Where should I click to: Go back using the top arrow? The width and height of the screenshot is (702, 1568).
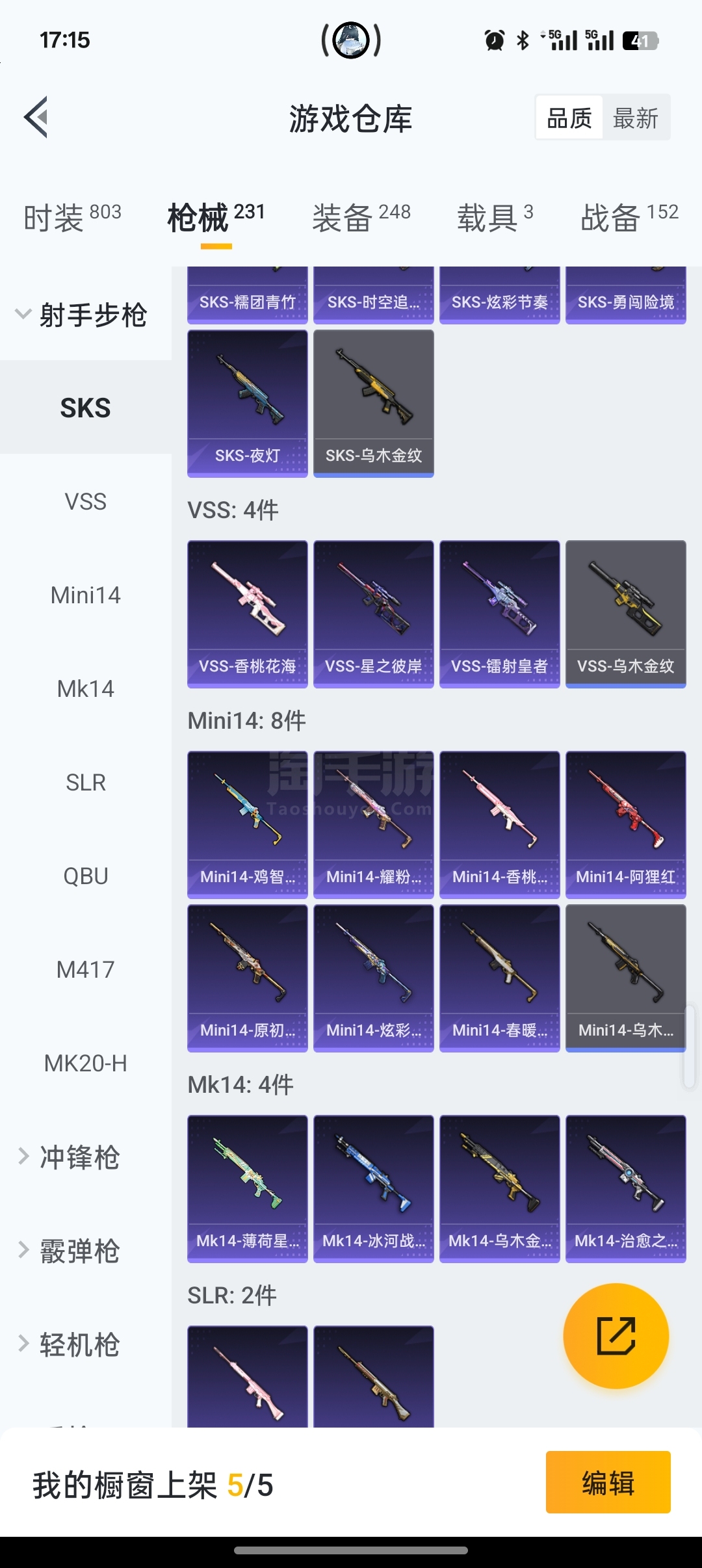[36, 118]
